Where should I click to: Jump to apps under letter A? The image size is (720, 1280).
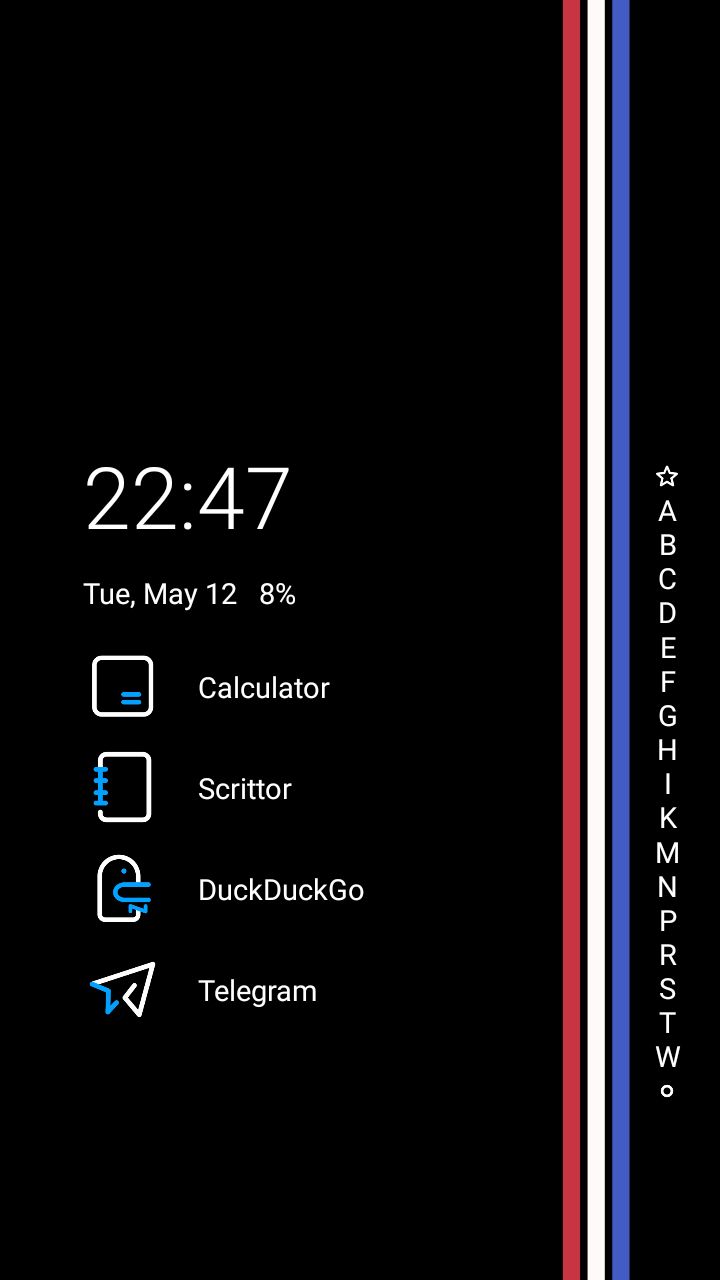coord(667,511)
